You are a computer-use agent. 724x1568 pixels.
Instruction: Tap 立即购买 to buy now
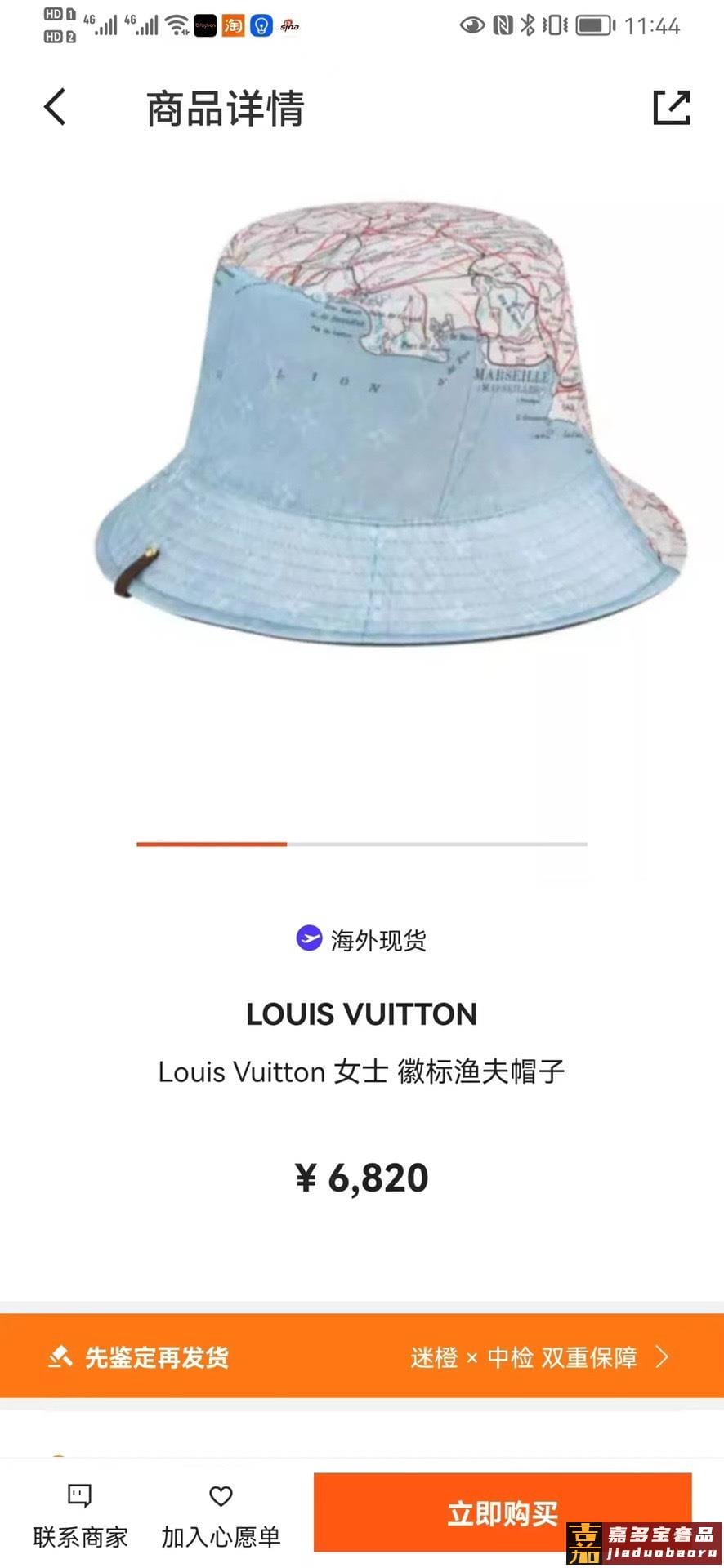click(502, 1512)
